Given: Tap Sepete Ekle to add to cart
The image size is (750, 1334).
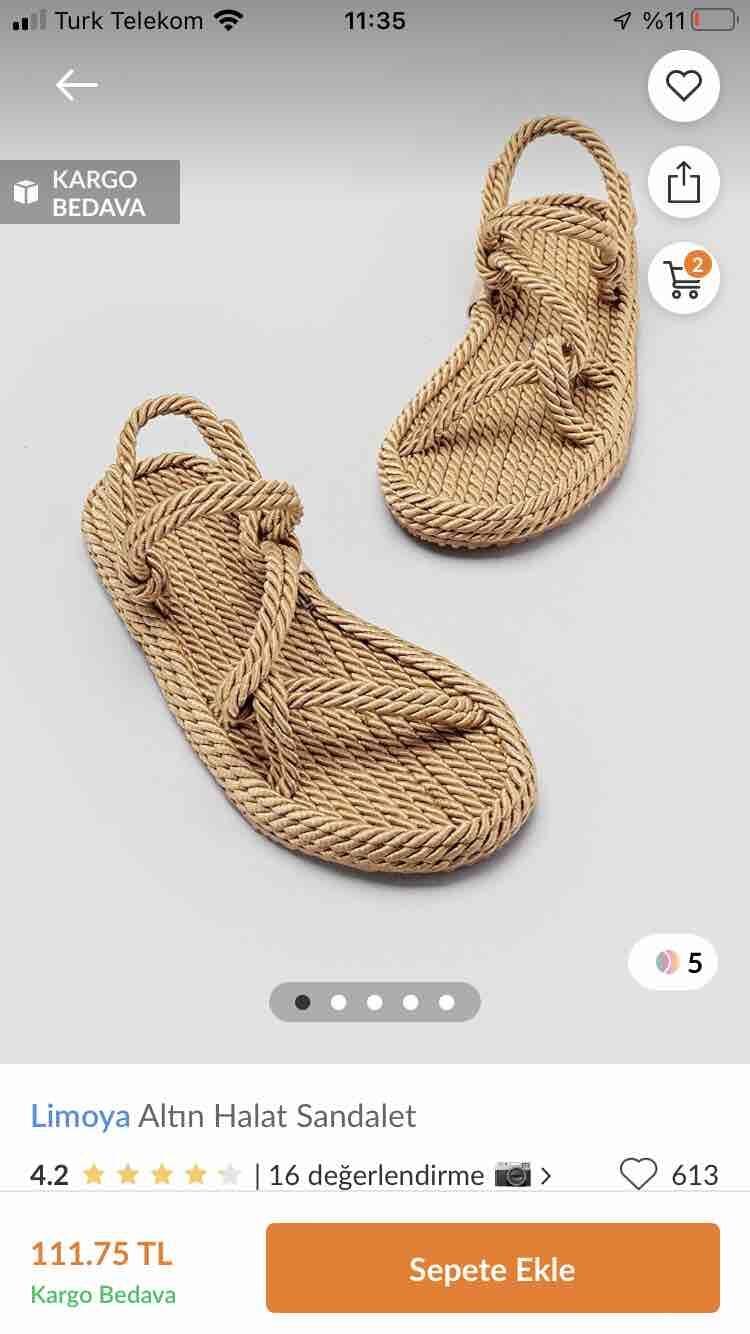Looking at the screenshot, I should 492,1268.
